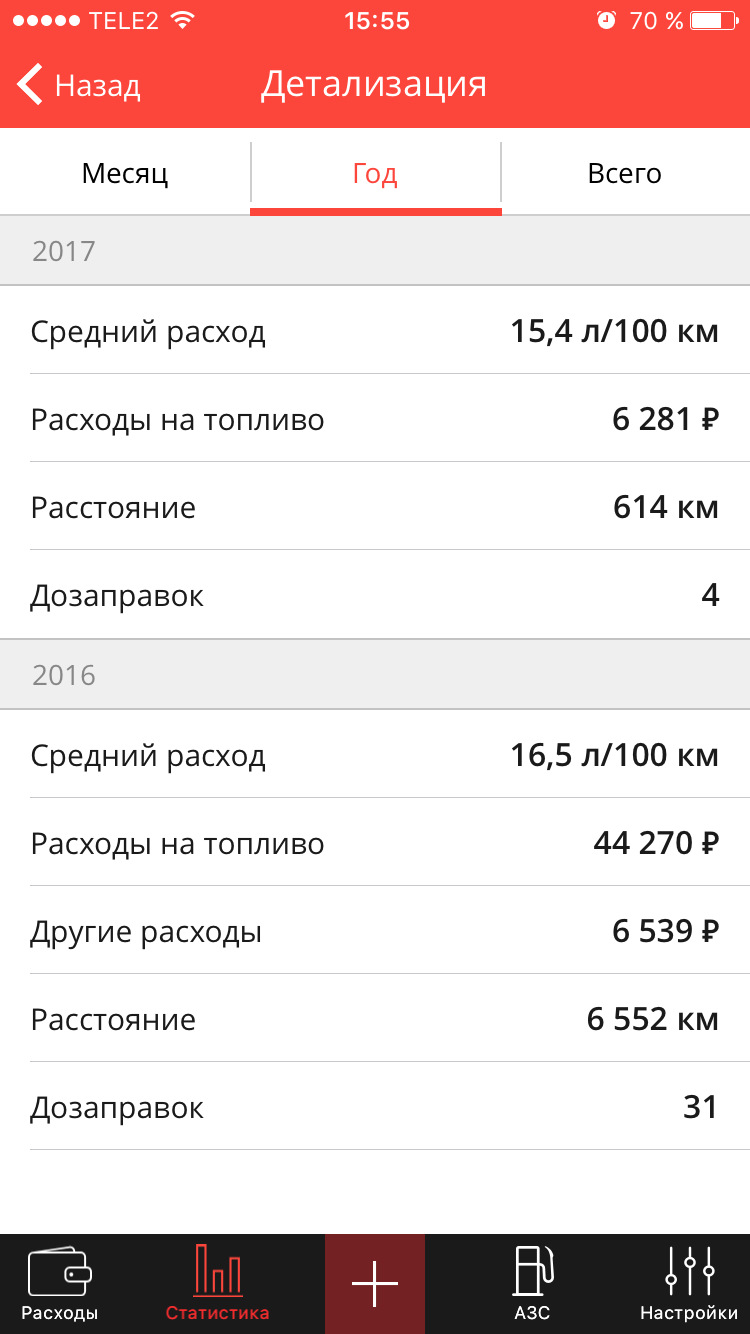
Task: Open the Статистика tab
Action: (x=217, y=1284)
